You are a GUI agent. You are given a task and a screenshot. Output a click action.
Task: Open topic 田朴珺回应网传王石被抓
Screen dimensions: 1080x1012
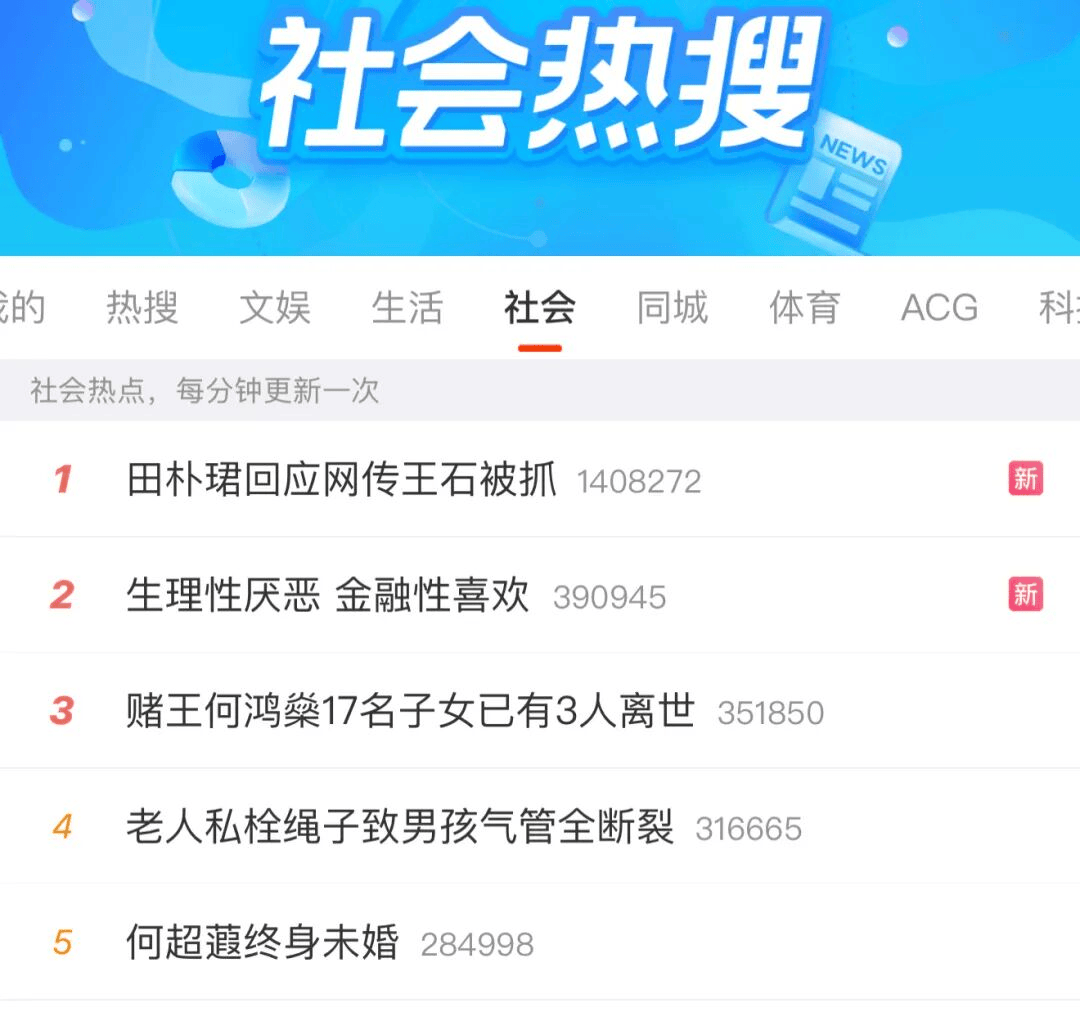click(342, 480)
